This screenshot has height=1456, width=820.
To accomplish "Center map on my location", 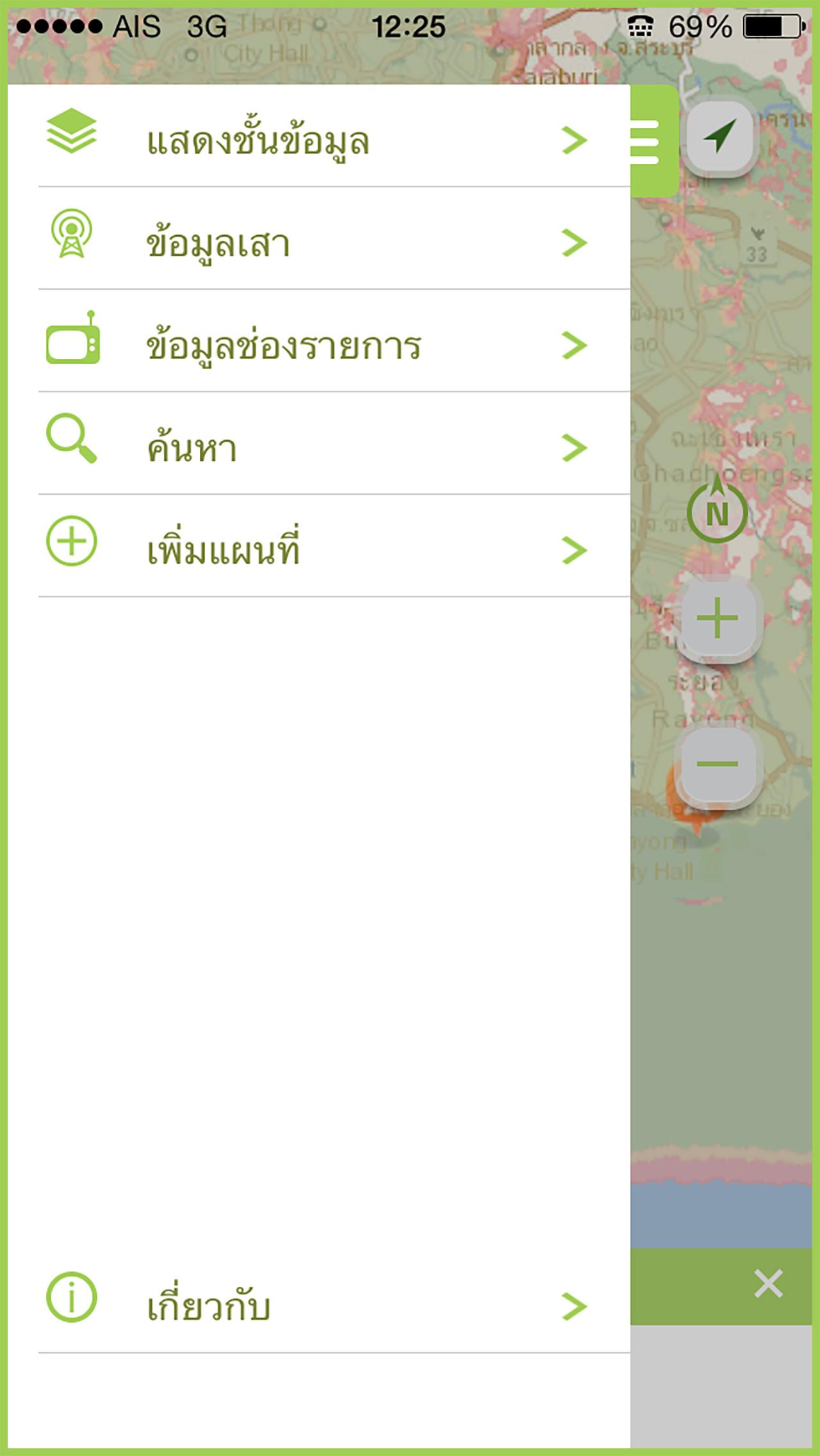I will click(x=720, y=137).
